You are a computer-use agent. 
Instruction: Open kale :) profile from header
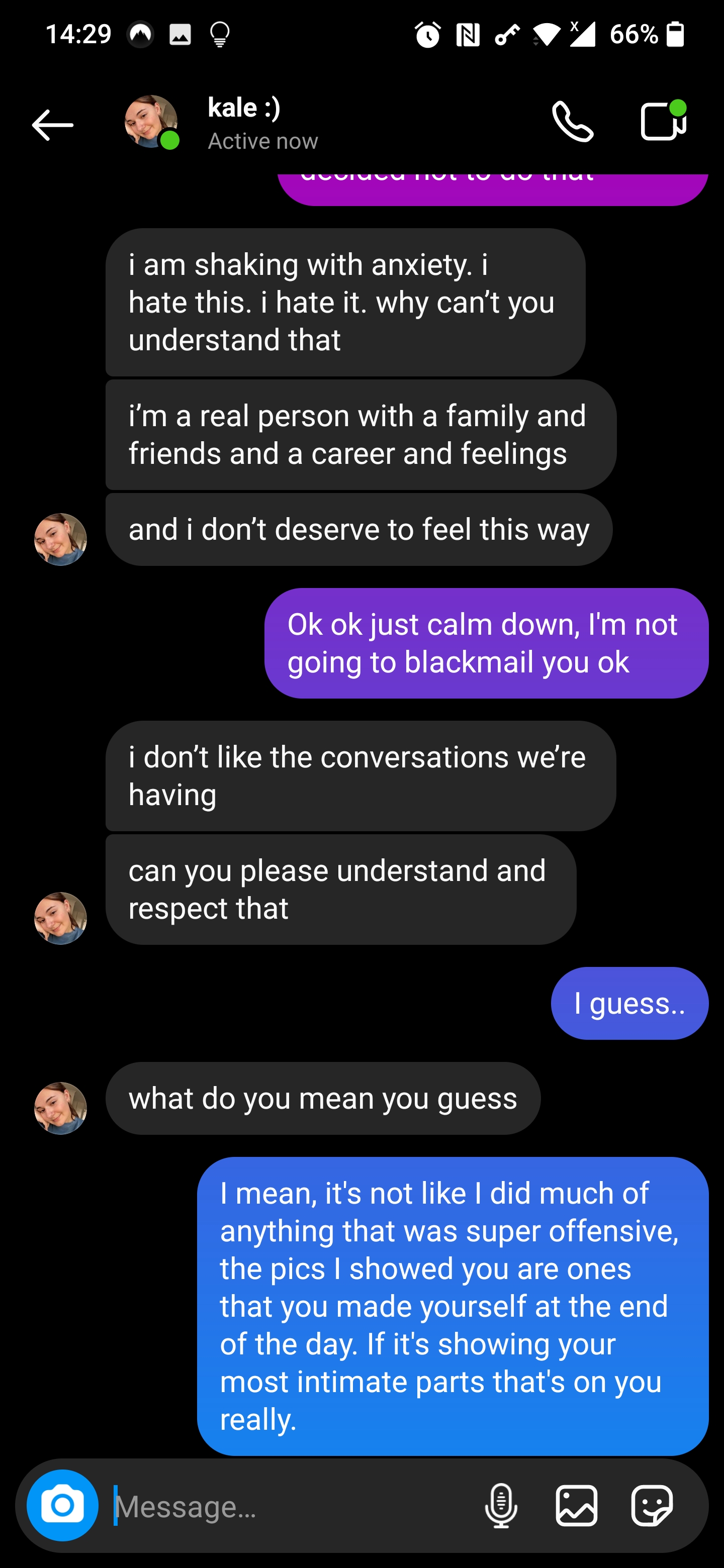tap(151, 122)
